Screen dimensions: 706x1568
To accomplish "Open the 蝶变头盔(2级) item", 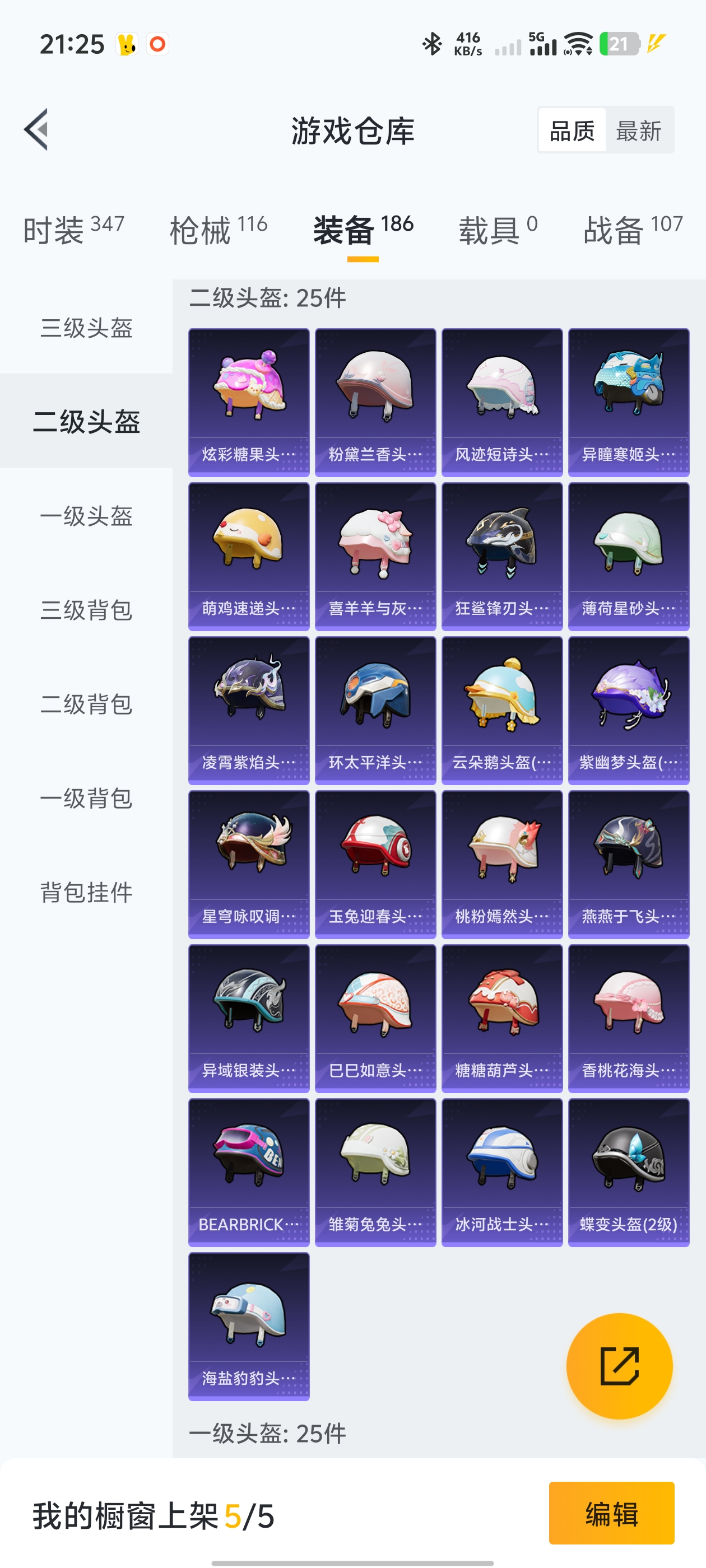I will click(x=628, y=1172).
